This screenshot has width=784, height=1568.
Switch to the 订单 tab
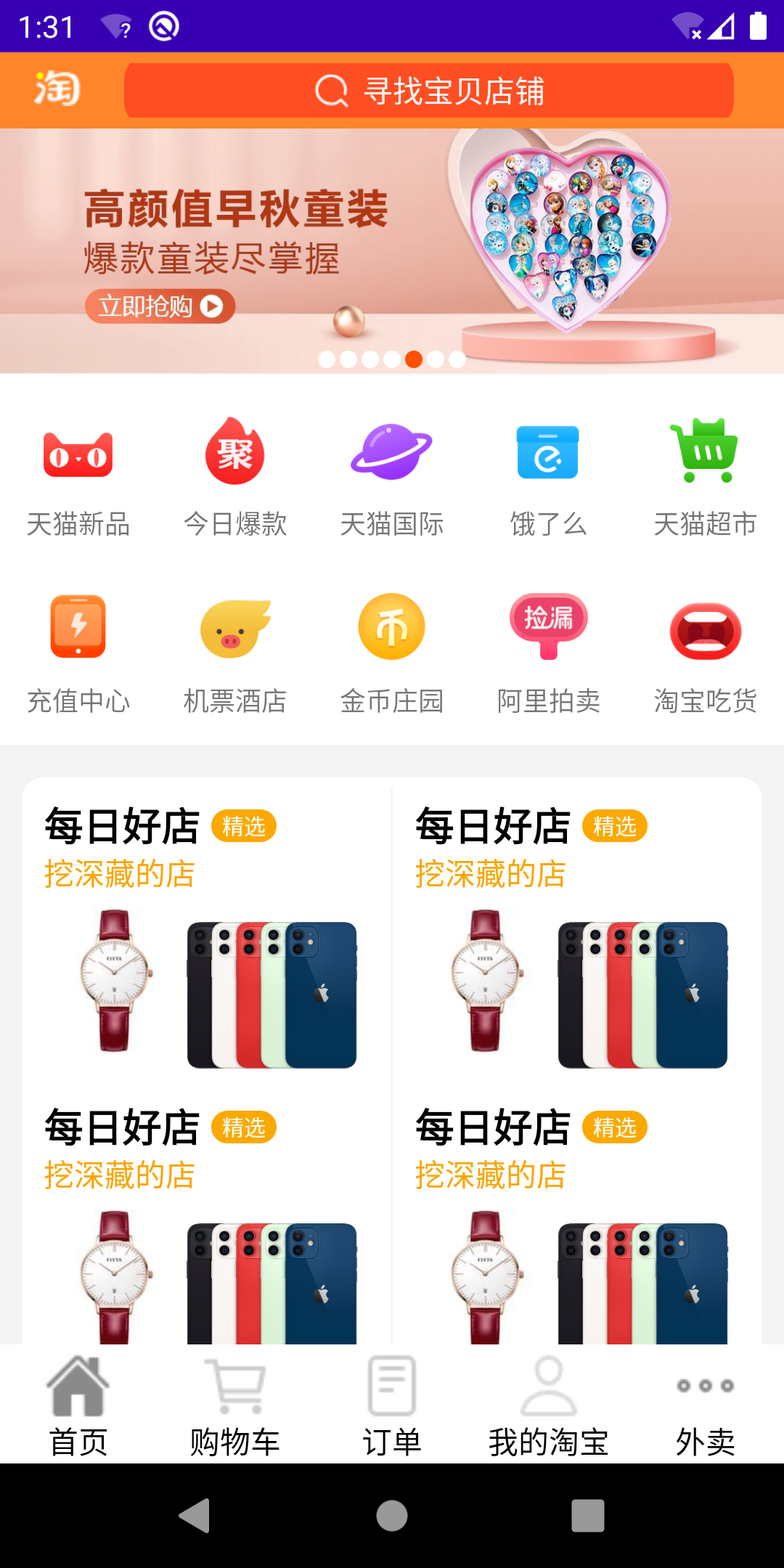[x=392, y=1405]
